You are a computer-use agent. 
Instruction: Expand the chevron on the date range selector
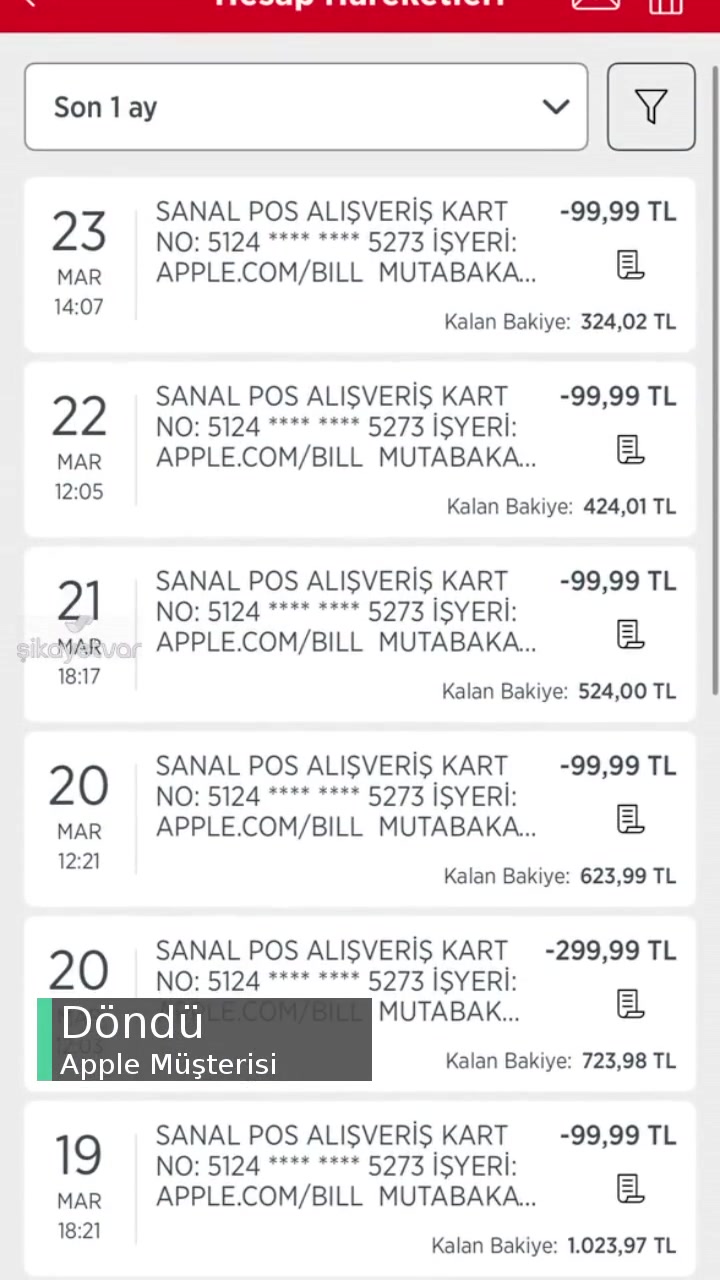pos(556,107)
